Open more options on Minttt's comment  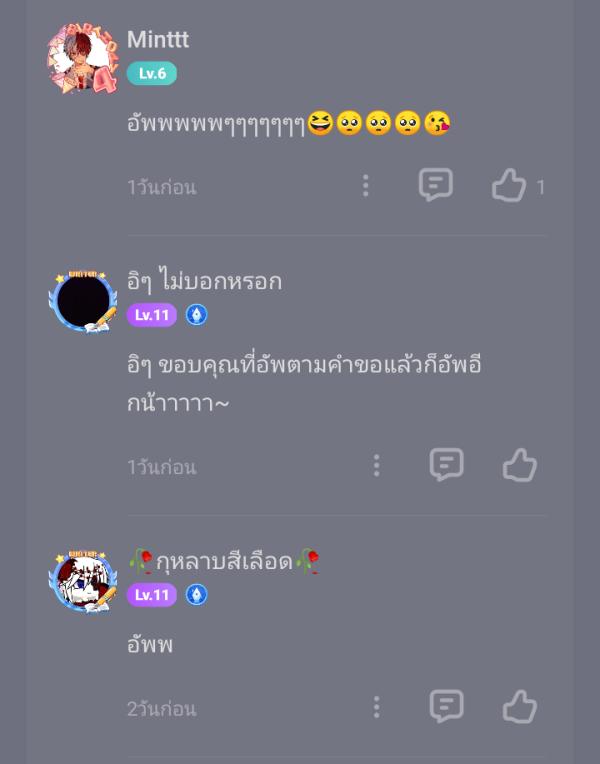tap(366, 185)
